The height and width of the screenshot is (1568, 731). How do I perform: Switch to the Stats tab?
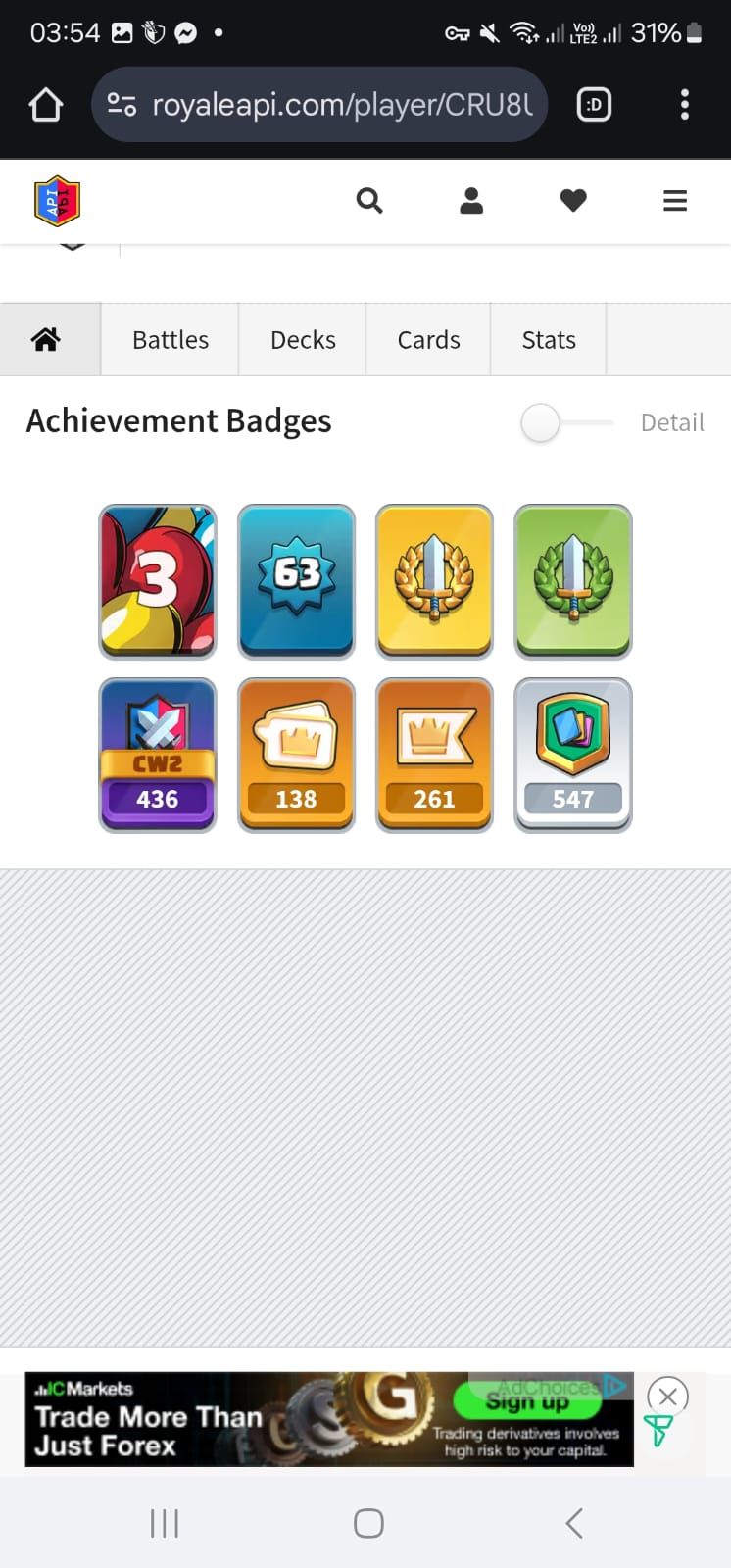coord(549,340)
